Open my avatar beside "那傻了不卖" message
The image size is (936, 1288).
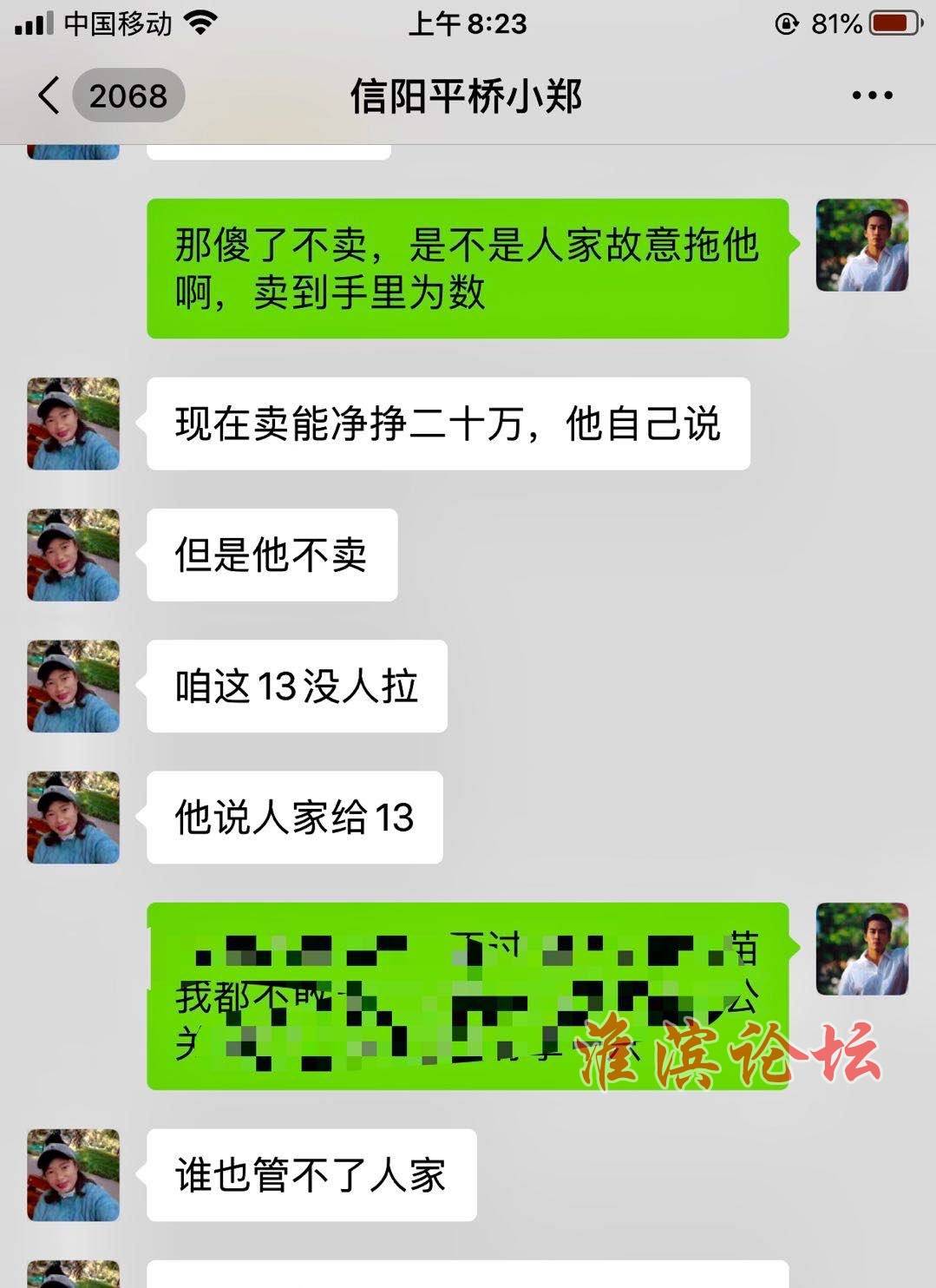click(861, 245)
